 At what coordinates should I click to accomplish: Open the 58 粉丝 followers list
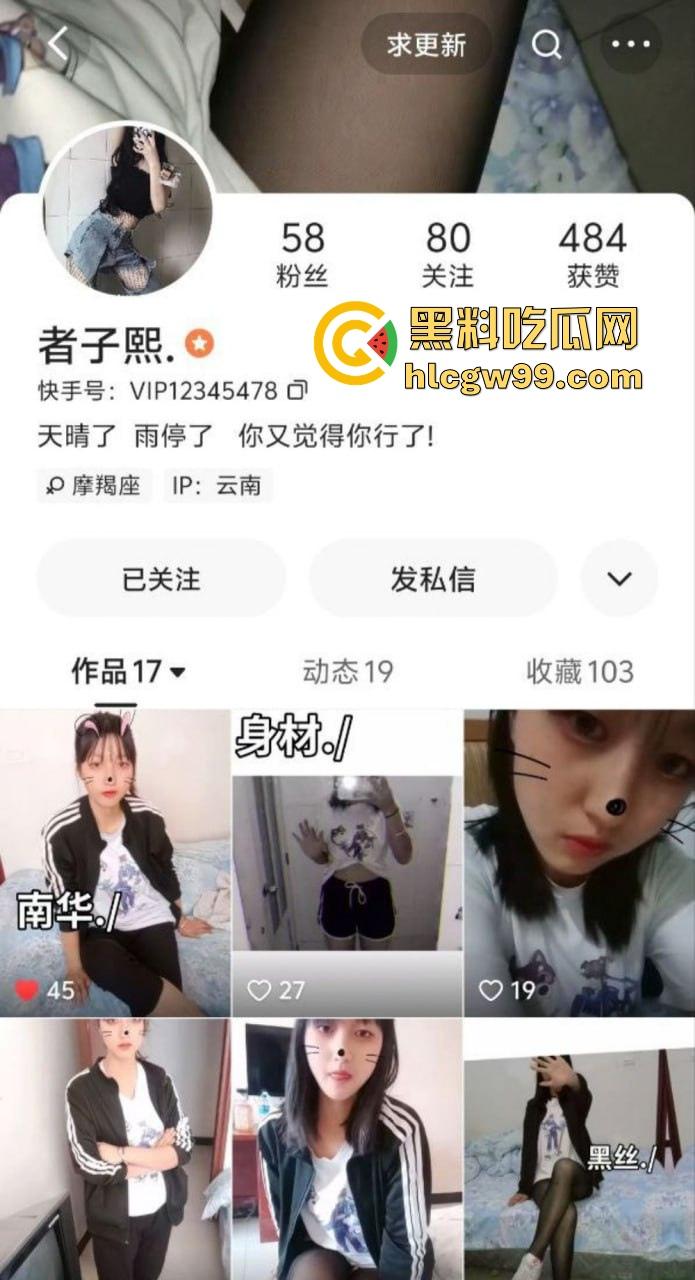pyautogui.click(x=302, y=254)
